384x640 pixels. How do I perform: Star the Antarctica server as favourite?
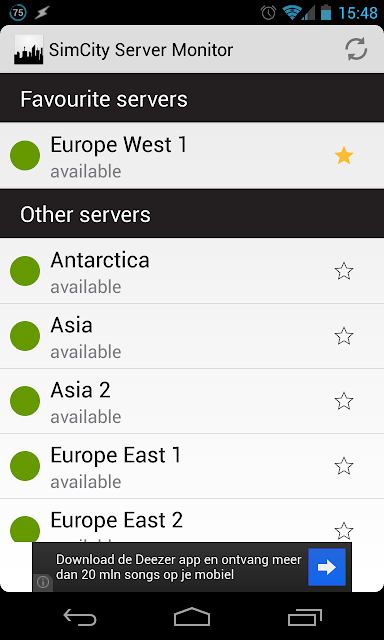click(344, 271)
